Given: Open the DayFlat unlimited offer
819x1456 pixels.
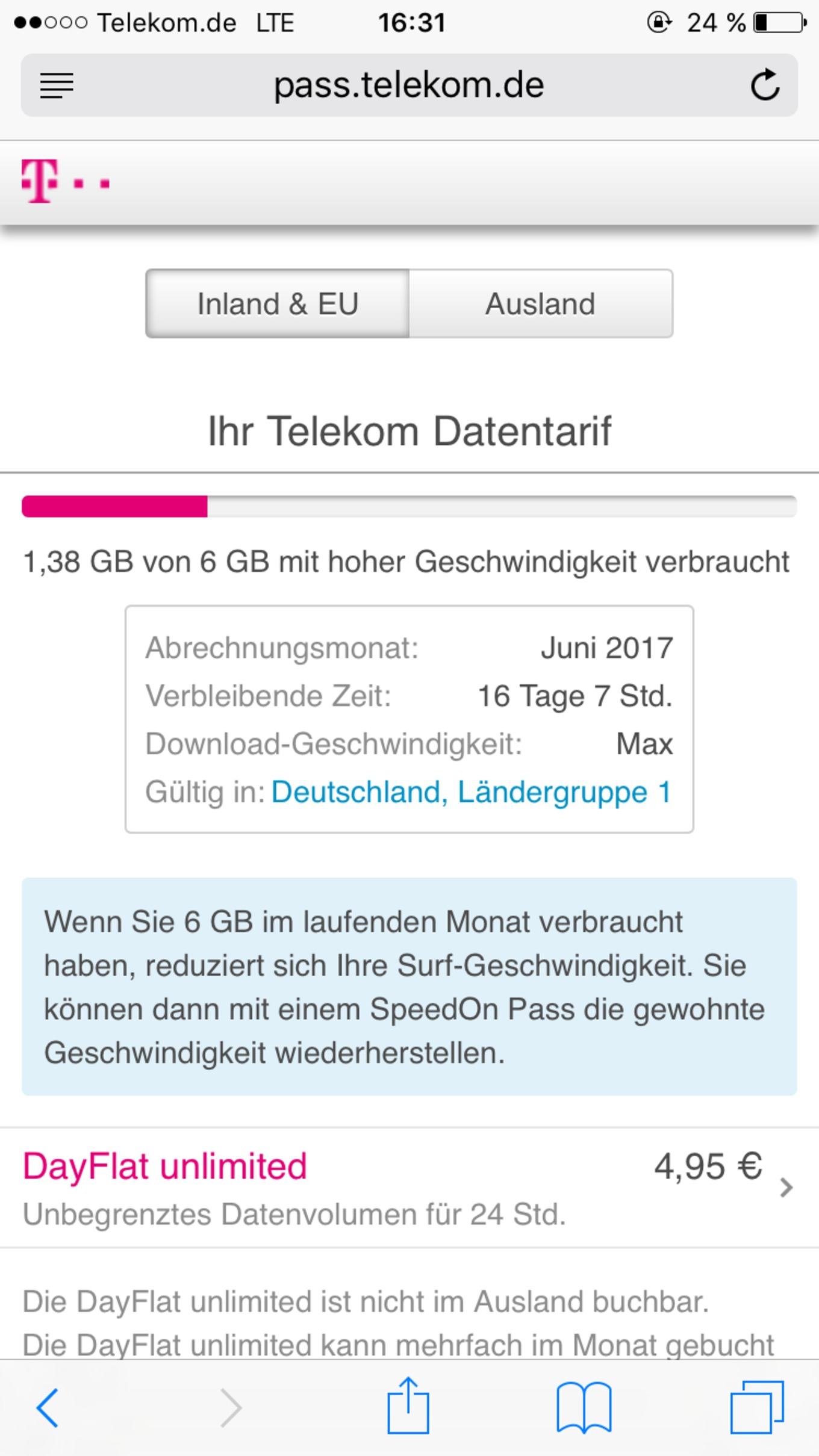Looking at the screenshot, I should tap(409, 1187).
